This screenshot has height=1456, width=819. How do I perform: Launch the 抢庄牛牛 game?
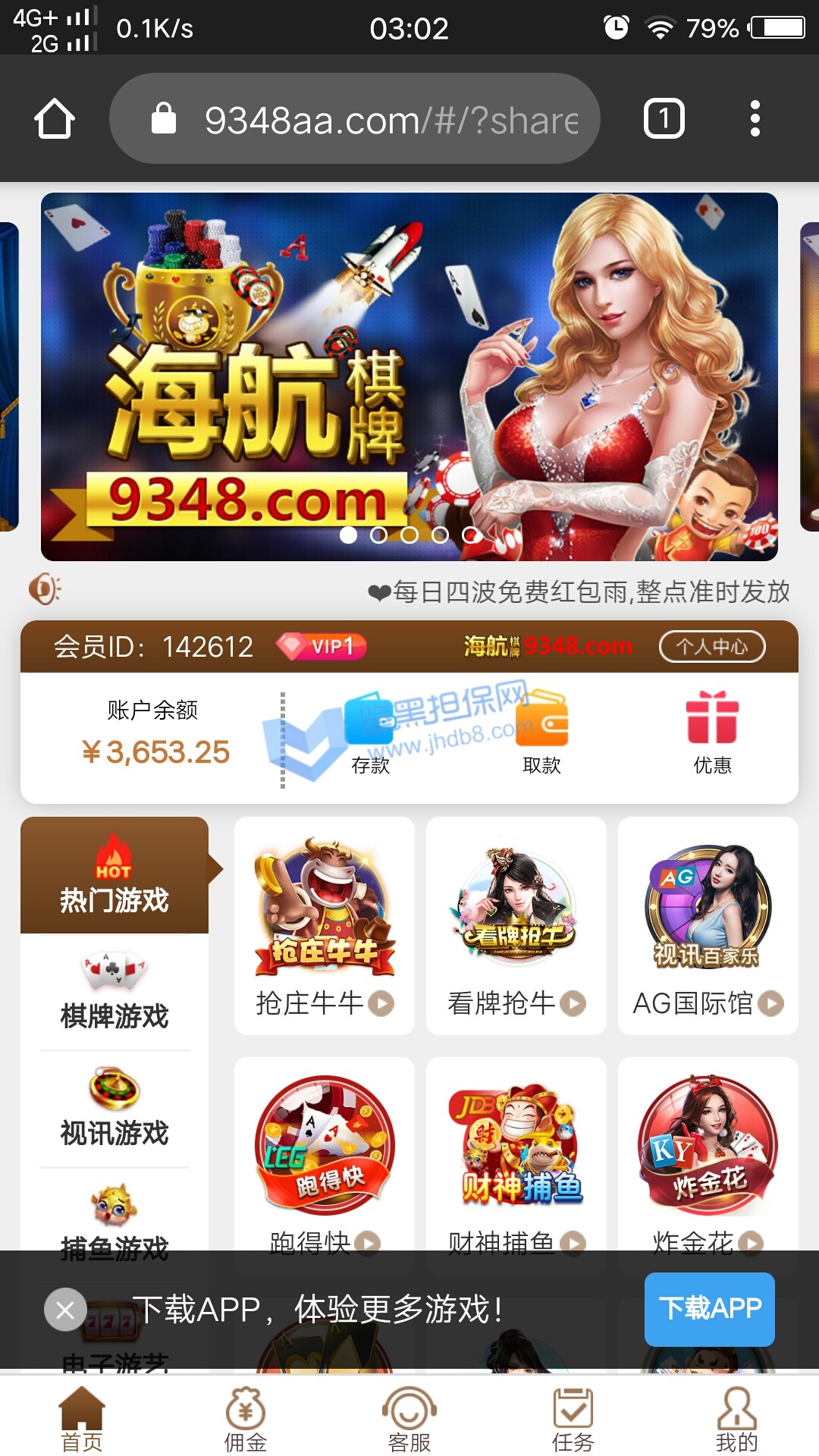[325, 925]
